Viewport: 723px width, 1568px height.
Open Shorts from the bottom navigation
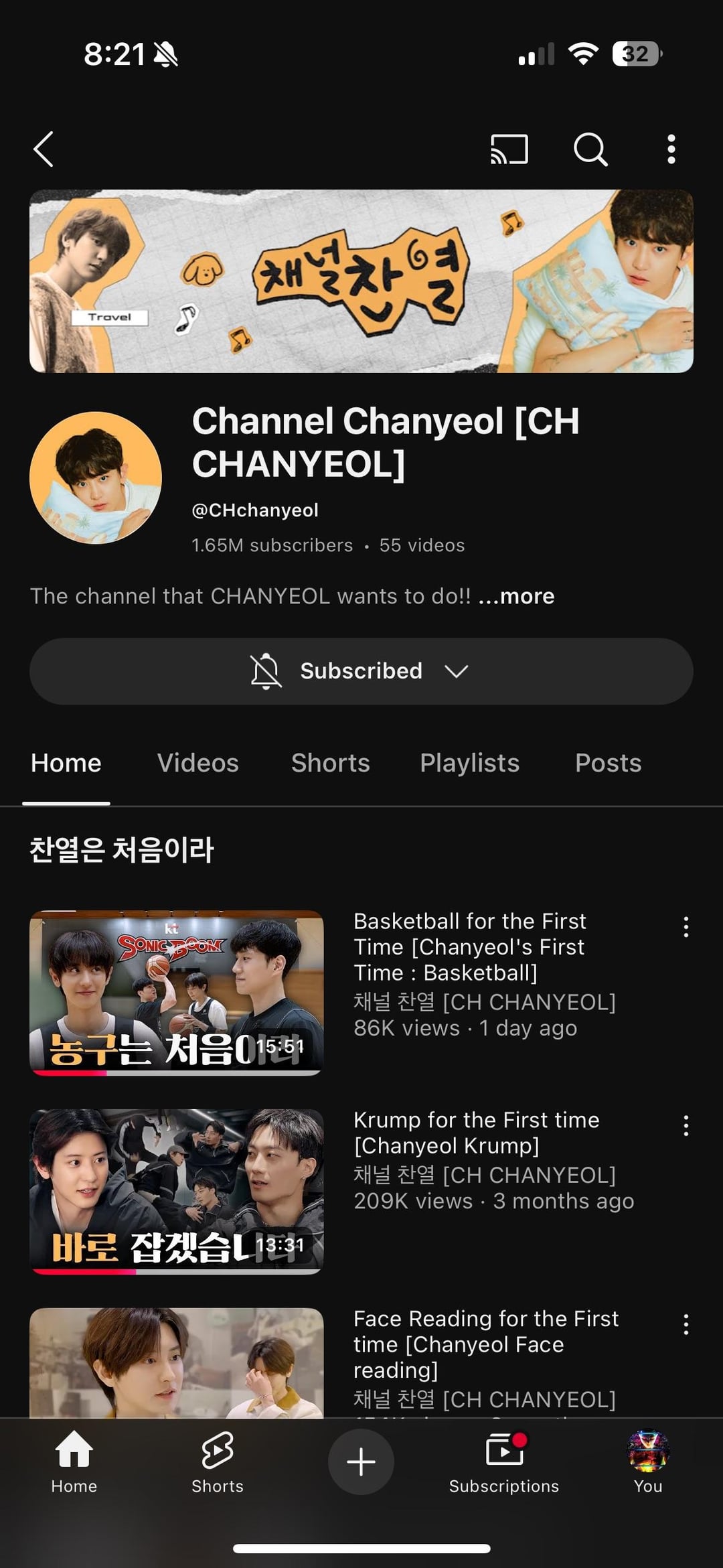pyautogui.click(x=218, y=1463)
